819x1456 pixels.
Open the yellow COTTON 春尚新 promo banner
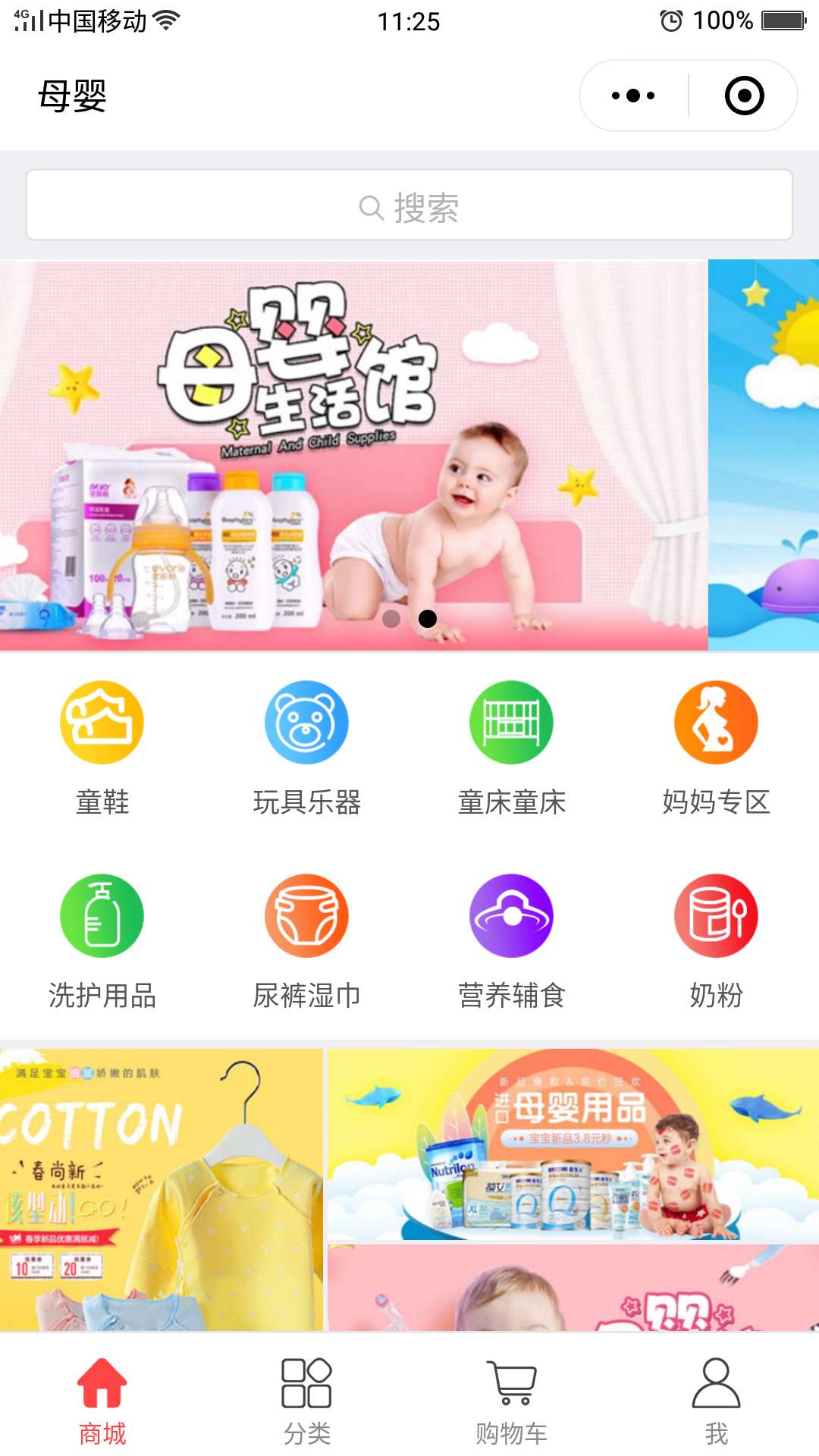(161, 1189)
